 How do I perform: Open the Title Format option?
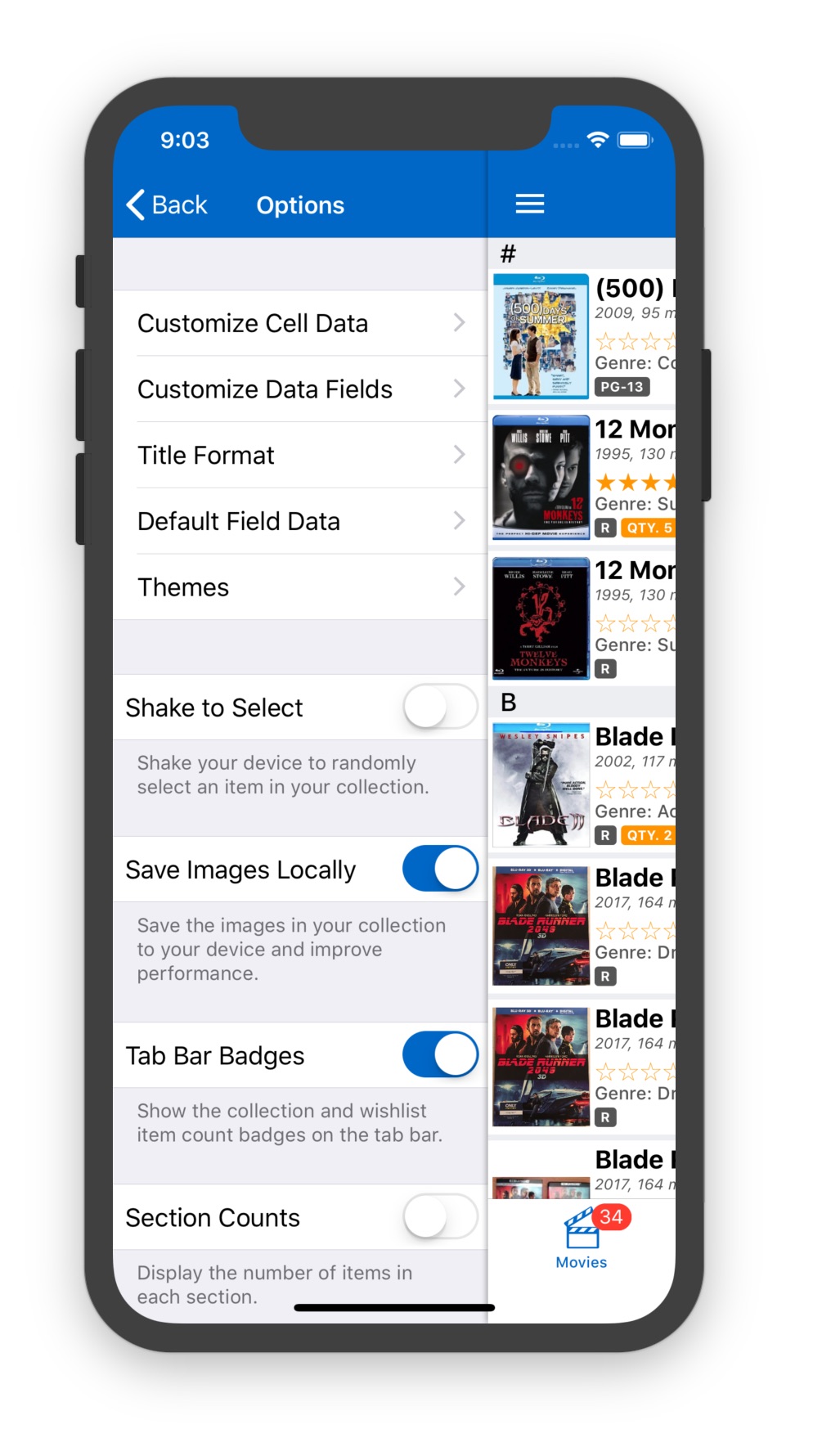click(x=299, y=455)
